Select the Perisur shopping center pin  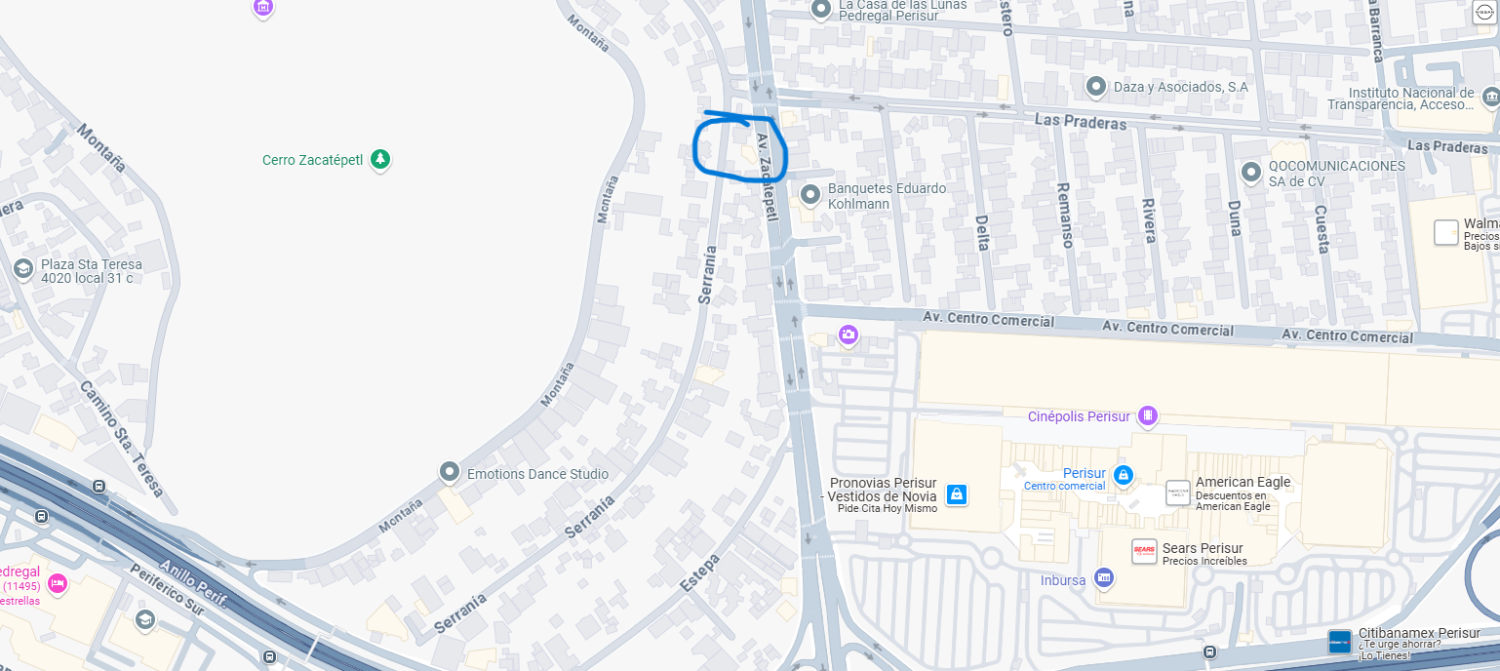[1123, 474]
